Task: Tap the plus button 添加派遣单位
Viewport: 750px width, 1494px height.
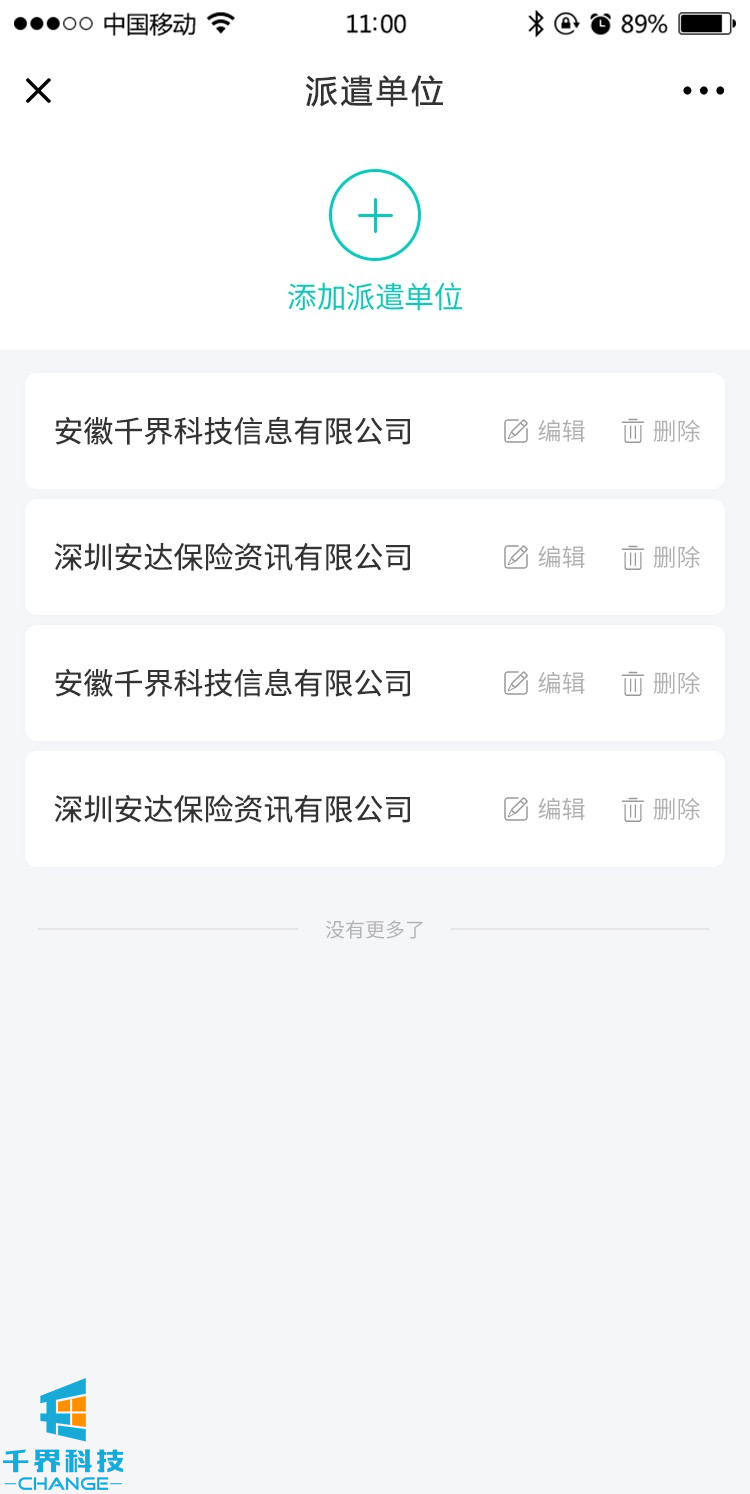Action: 375,215
